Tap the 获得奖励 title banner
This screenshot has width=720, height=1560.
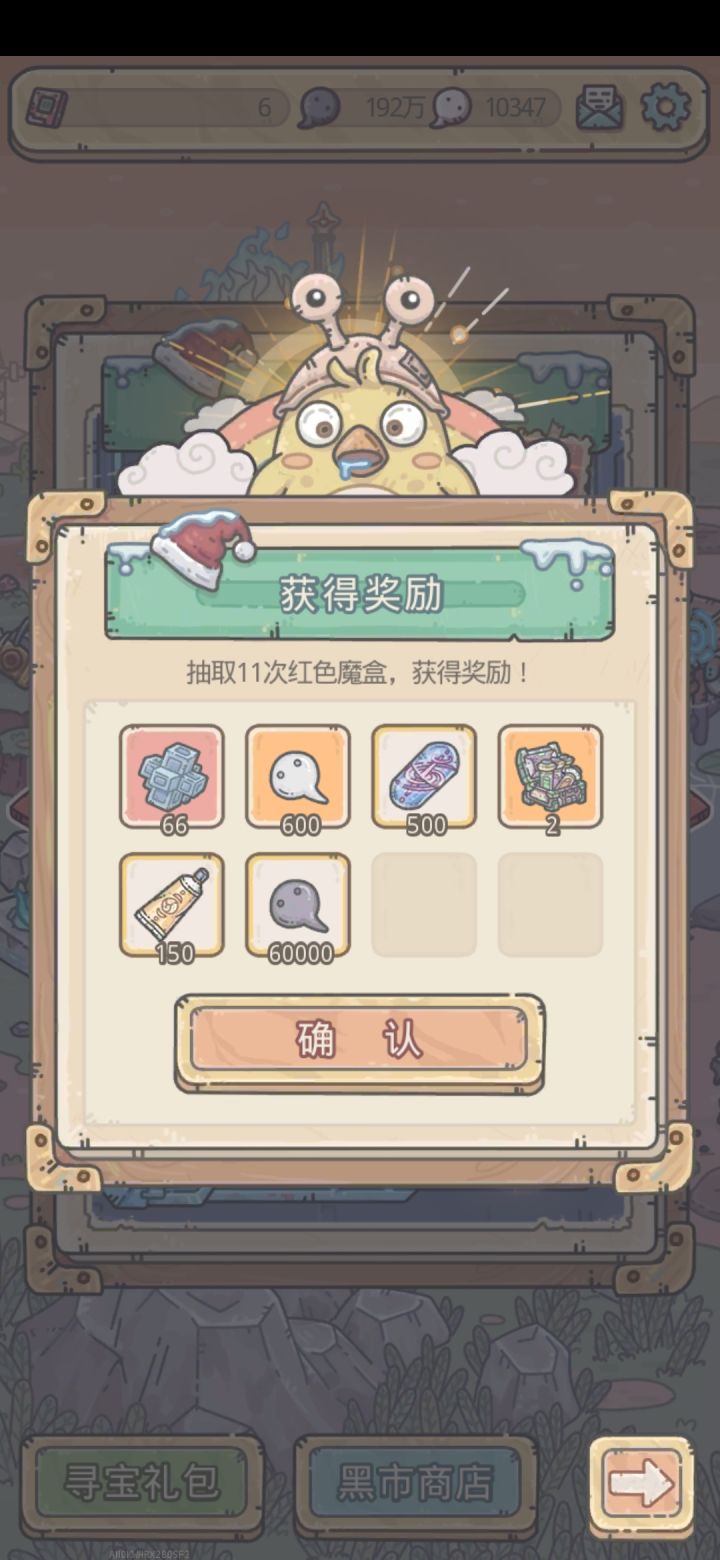(x=360, y=590)
